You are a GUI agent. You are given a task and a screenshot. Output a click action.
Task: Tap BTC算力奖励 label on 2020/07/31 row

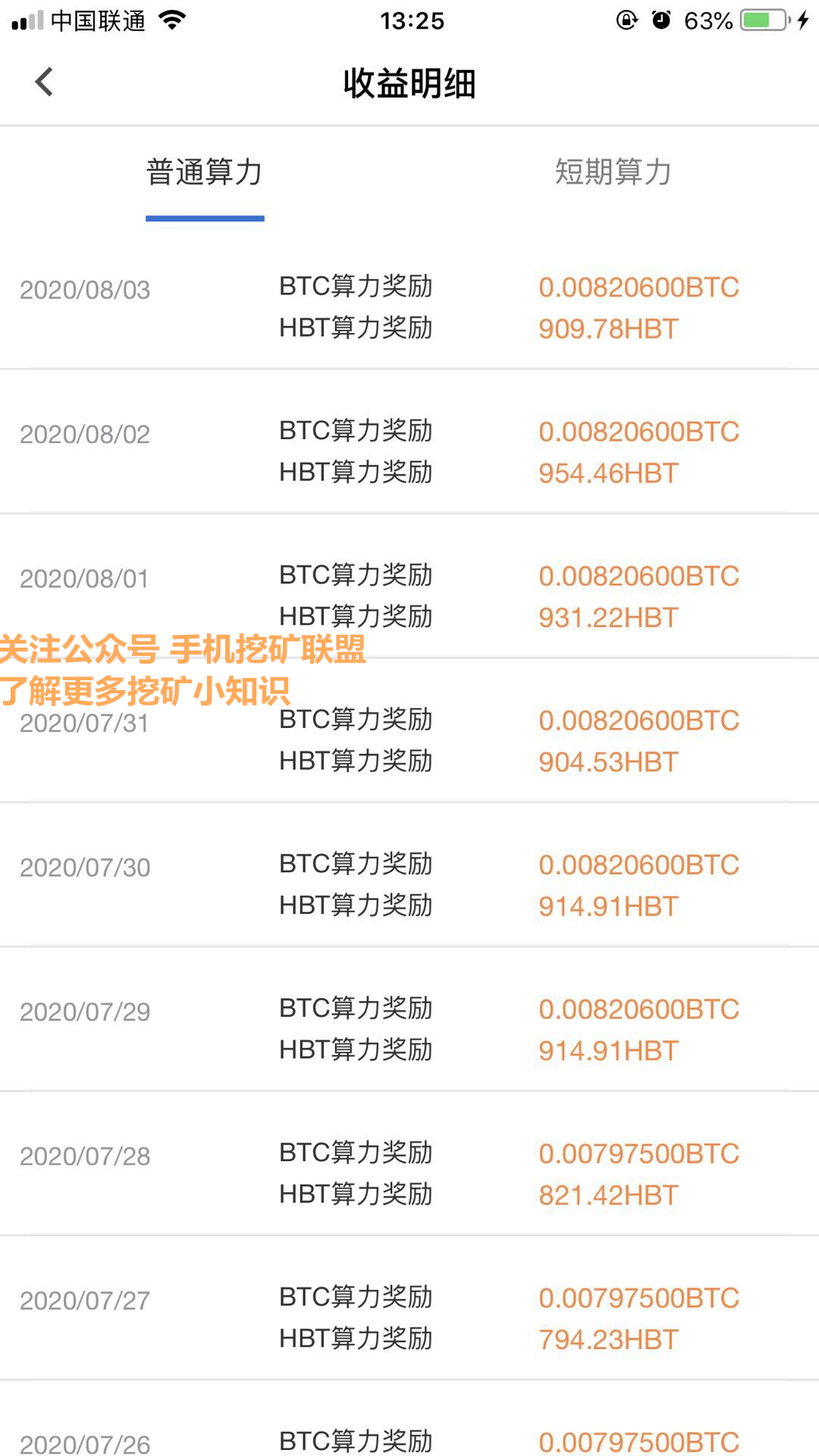(356, 720)
